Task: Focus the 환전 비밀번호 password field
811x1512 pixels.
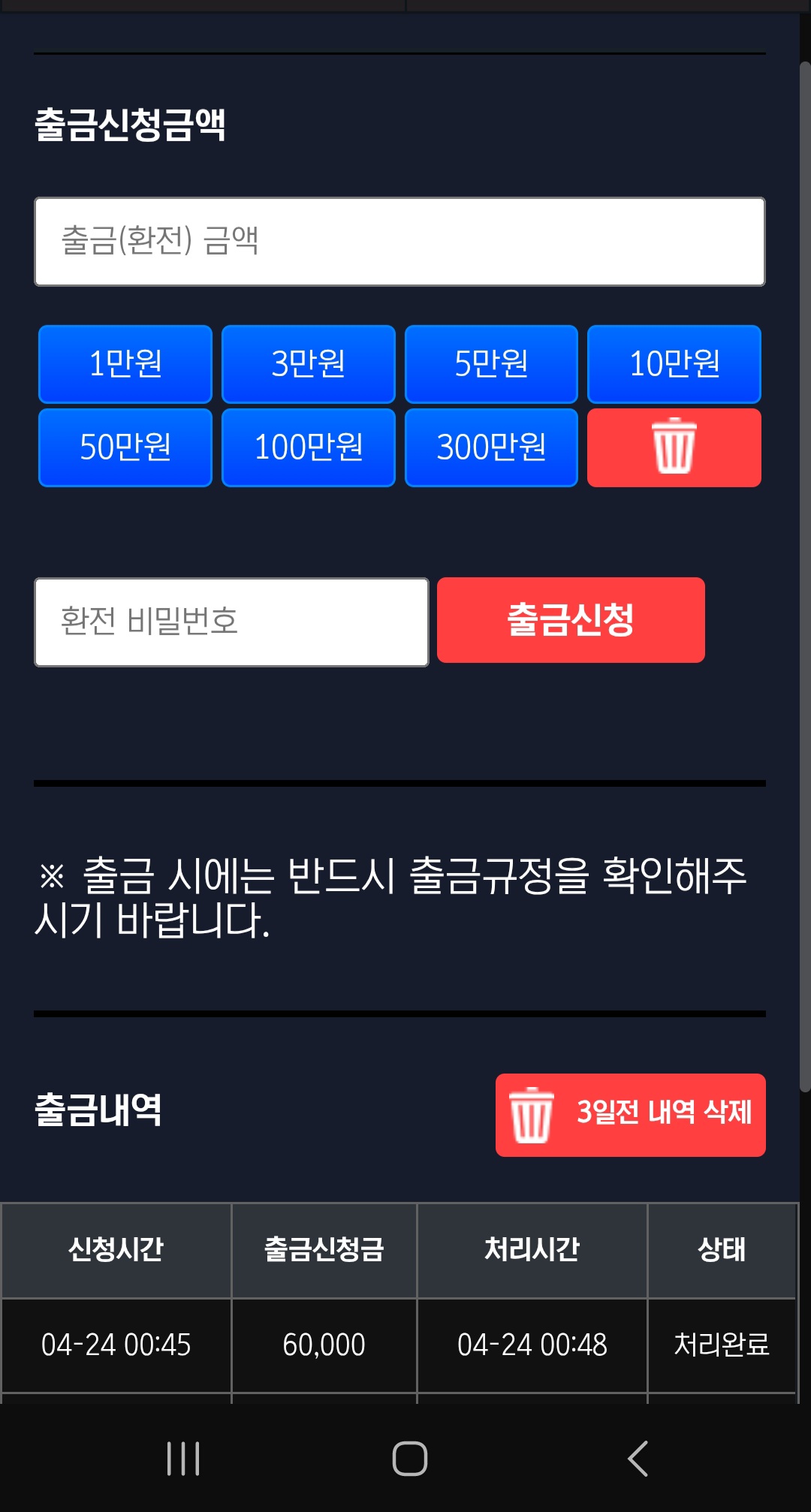Action: [231, 622]
